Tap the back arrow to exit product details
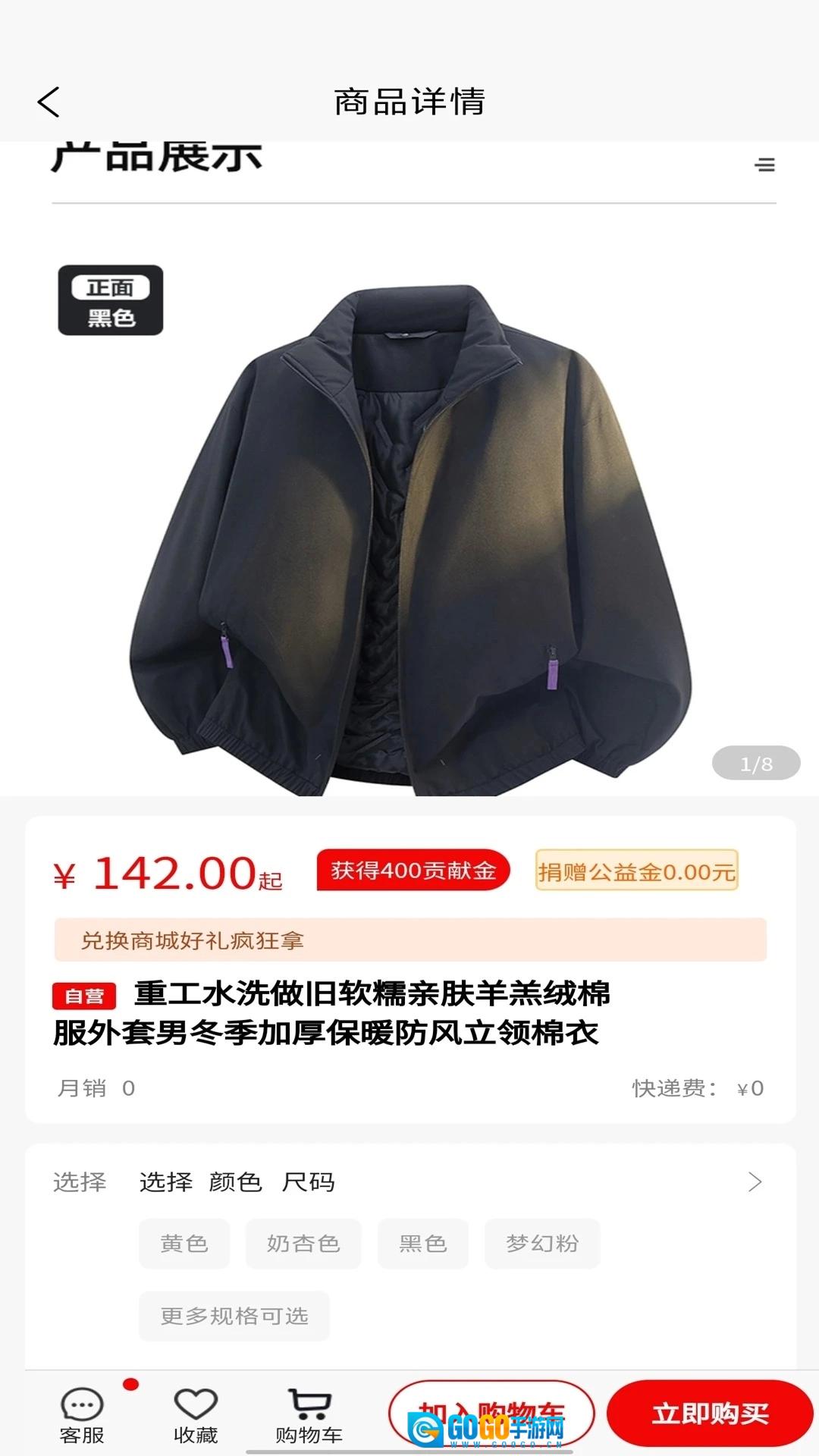Screen dimensions: 819x1456 click(48, 102)
